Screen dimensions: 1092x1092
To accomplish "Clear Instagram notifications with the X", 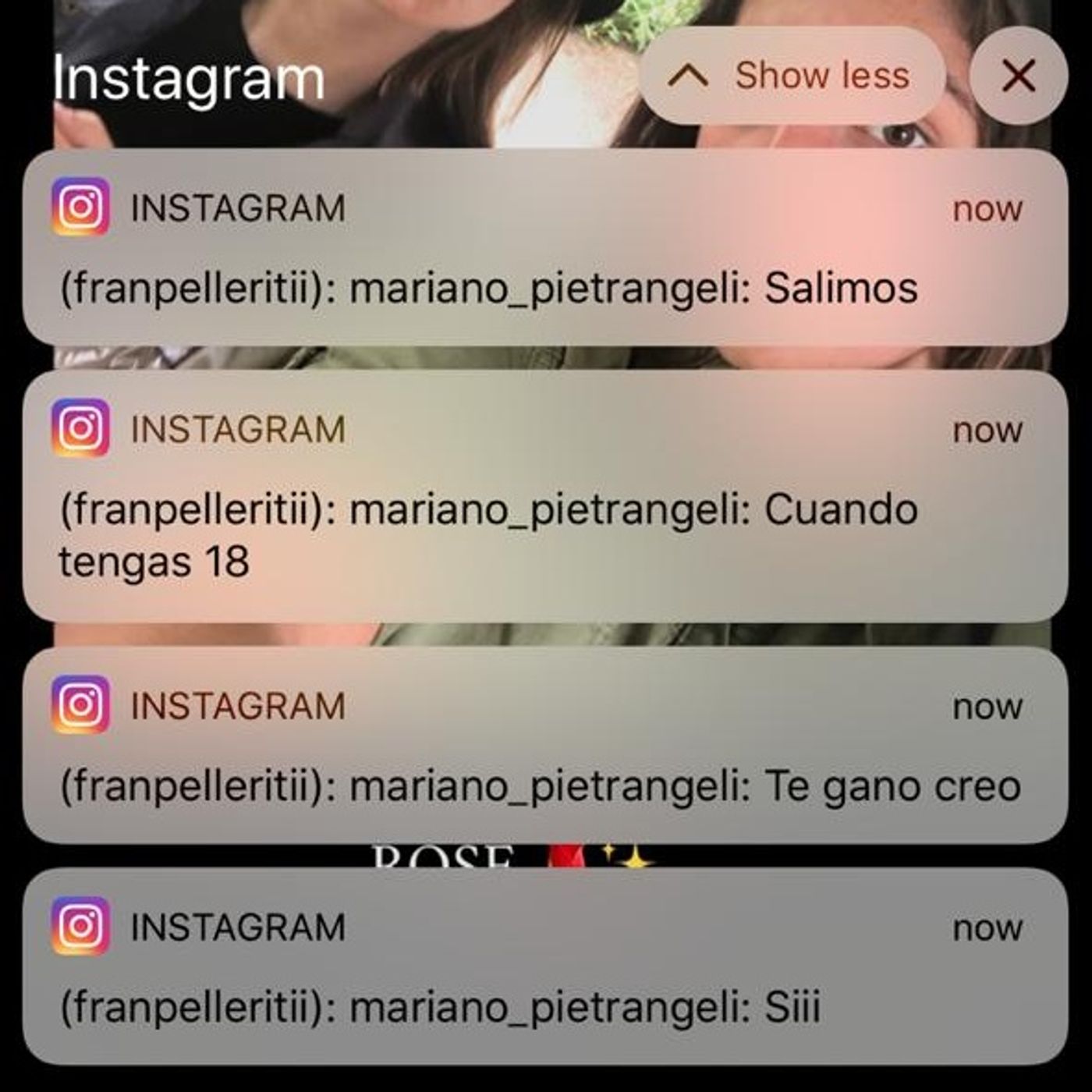I will (1018, 76).
